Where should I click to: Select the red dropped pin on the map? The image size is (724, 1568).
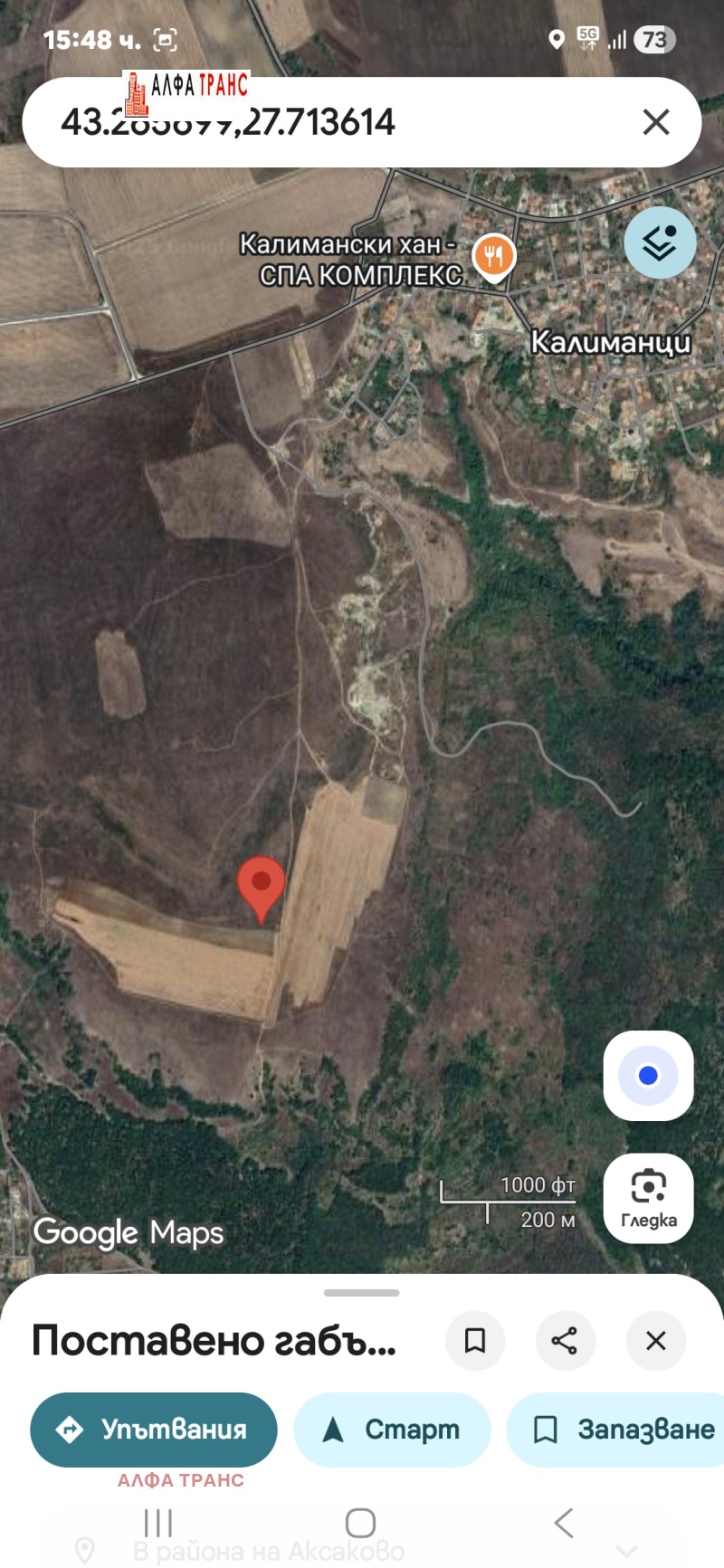(262, 887)
